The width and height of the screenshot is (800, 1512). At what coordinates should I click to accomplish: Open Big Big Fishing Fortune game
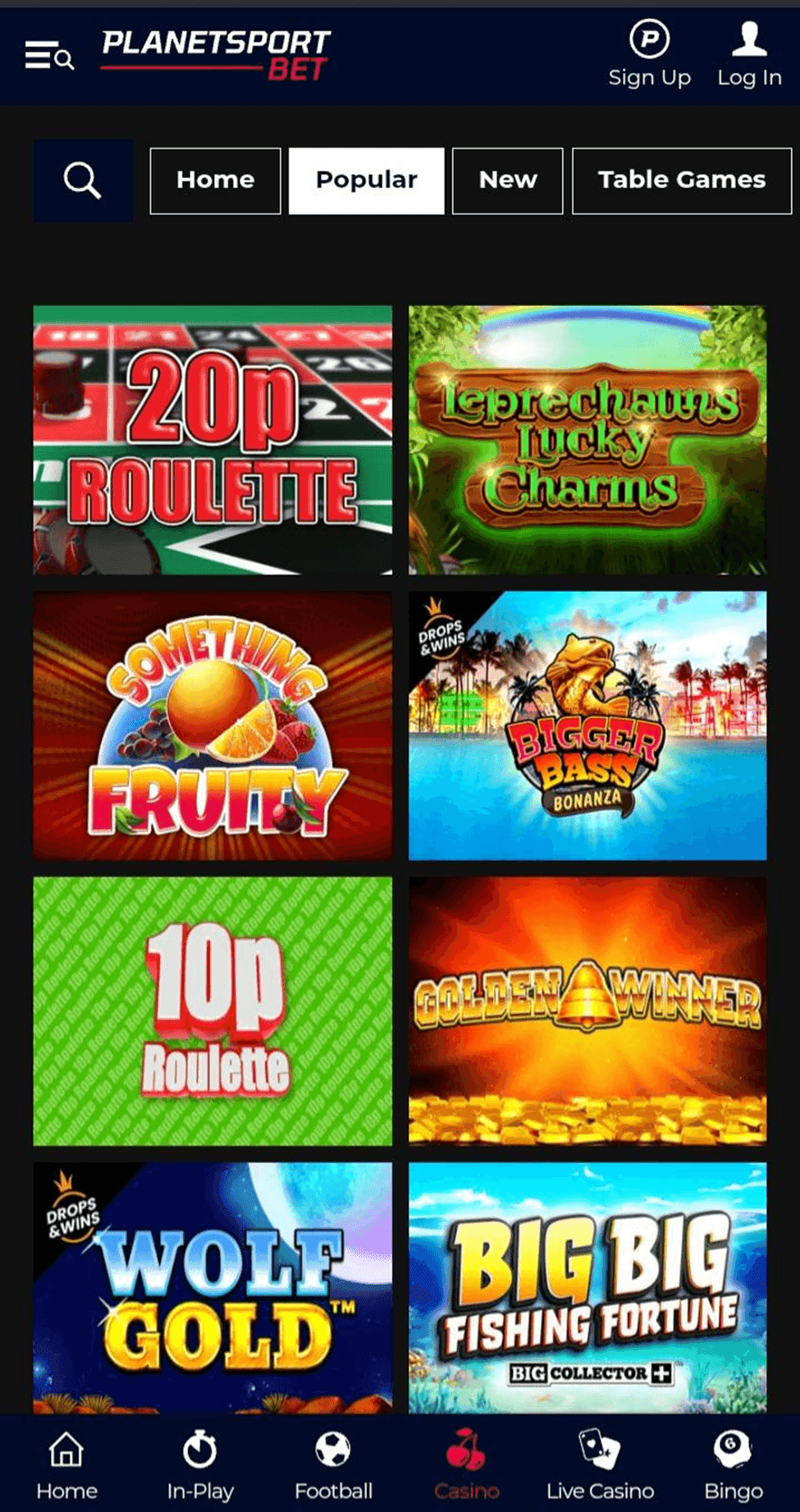pyautogui.click(x=587, y=1287)
